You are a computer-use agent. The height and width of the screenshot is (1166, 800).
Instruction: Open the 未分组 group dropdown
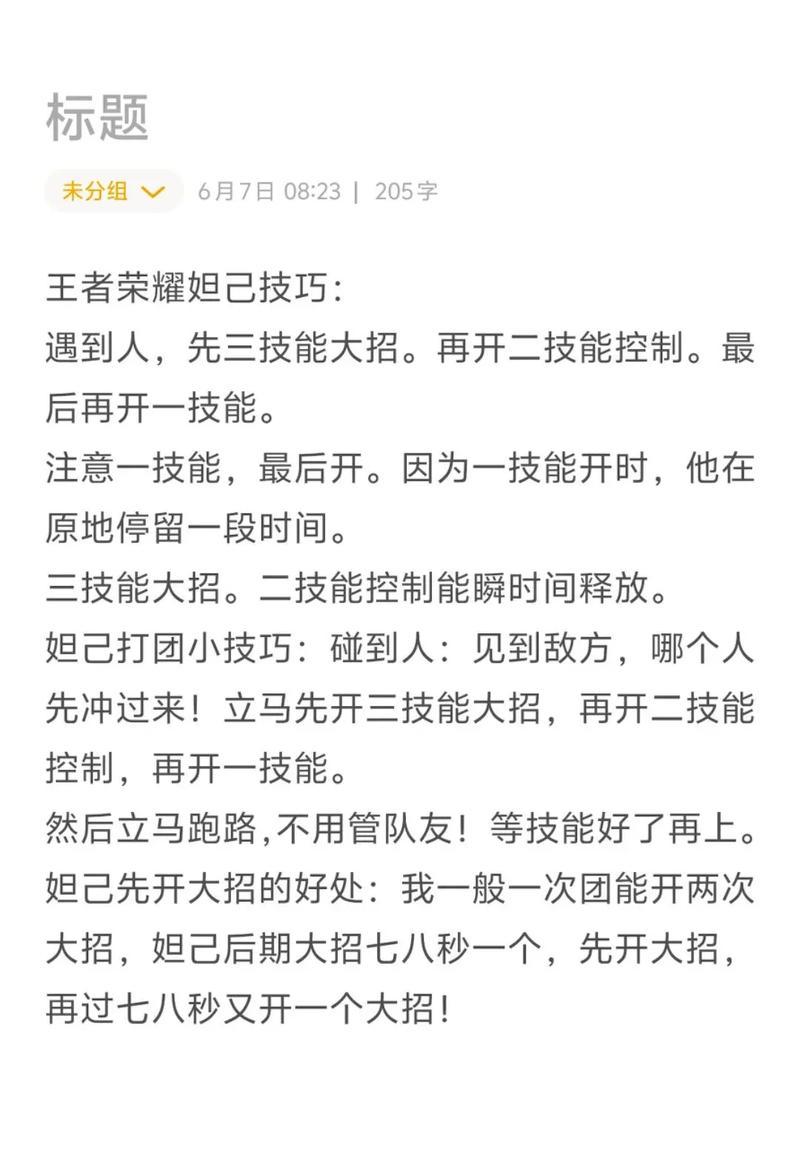click(113, 191)
